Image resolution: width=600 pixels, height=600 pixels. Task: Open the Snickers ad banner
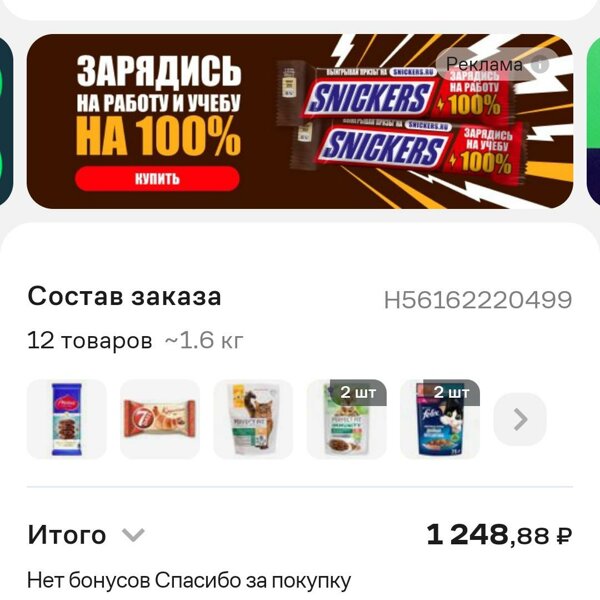click(300, 122)
